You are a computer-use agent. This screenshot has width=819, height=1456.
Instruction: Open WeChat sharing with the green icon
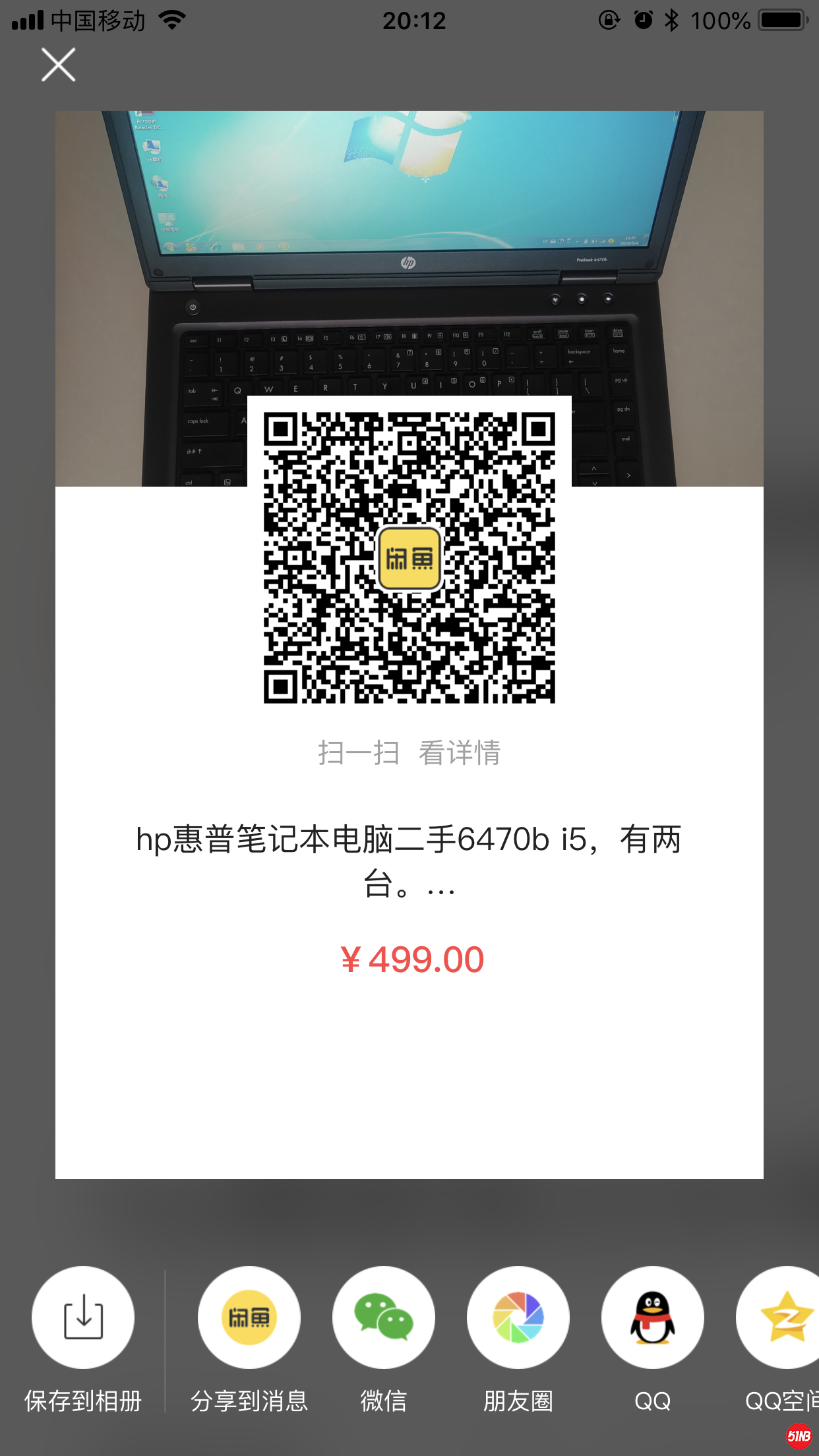pyautogui.click(x=384, y=1317)
